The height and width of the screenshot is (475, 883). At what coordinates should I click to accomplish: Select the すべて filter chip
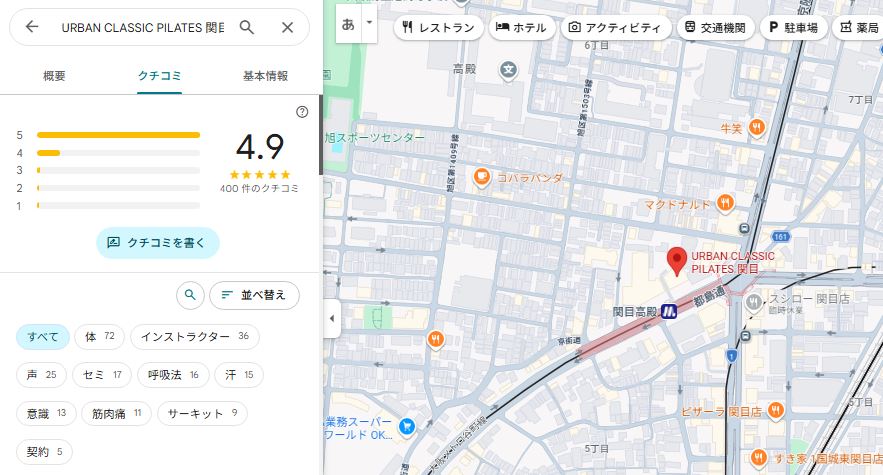43,336
